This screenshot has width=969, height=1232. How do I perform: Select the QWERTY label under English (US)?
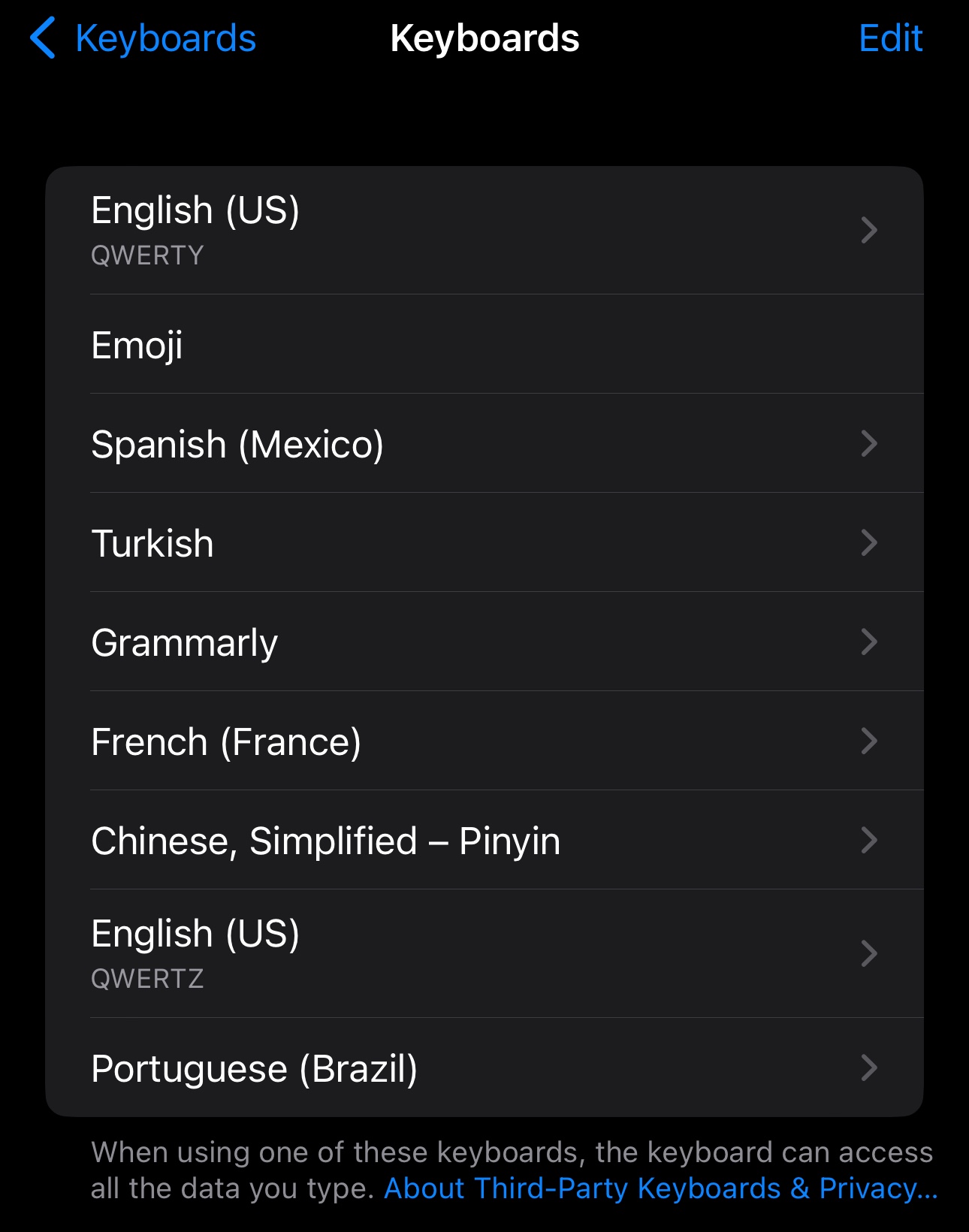coord(147,255)
